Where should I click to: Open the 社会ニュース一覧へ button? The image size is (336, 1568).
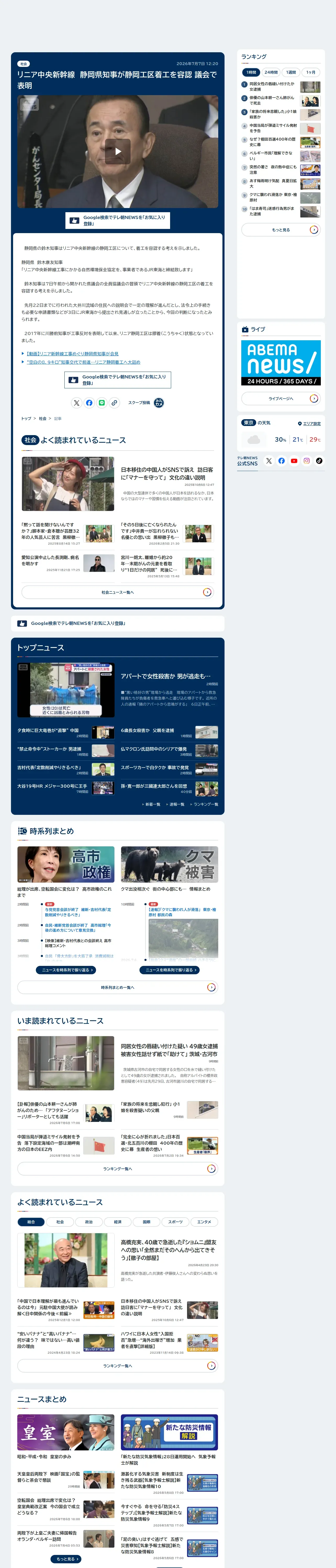pos(118,592)
